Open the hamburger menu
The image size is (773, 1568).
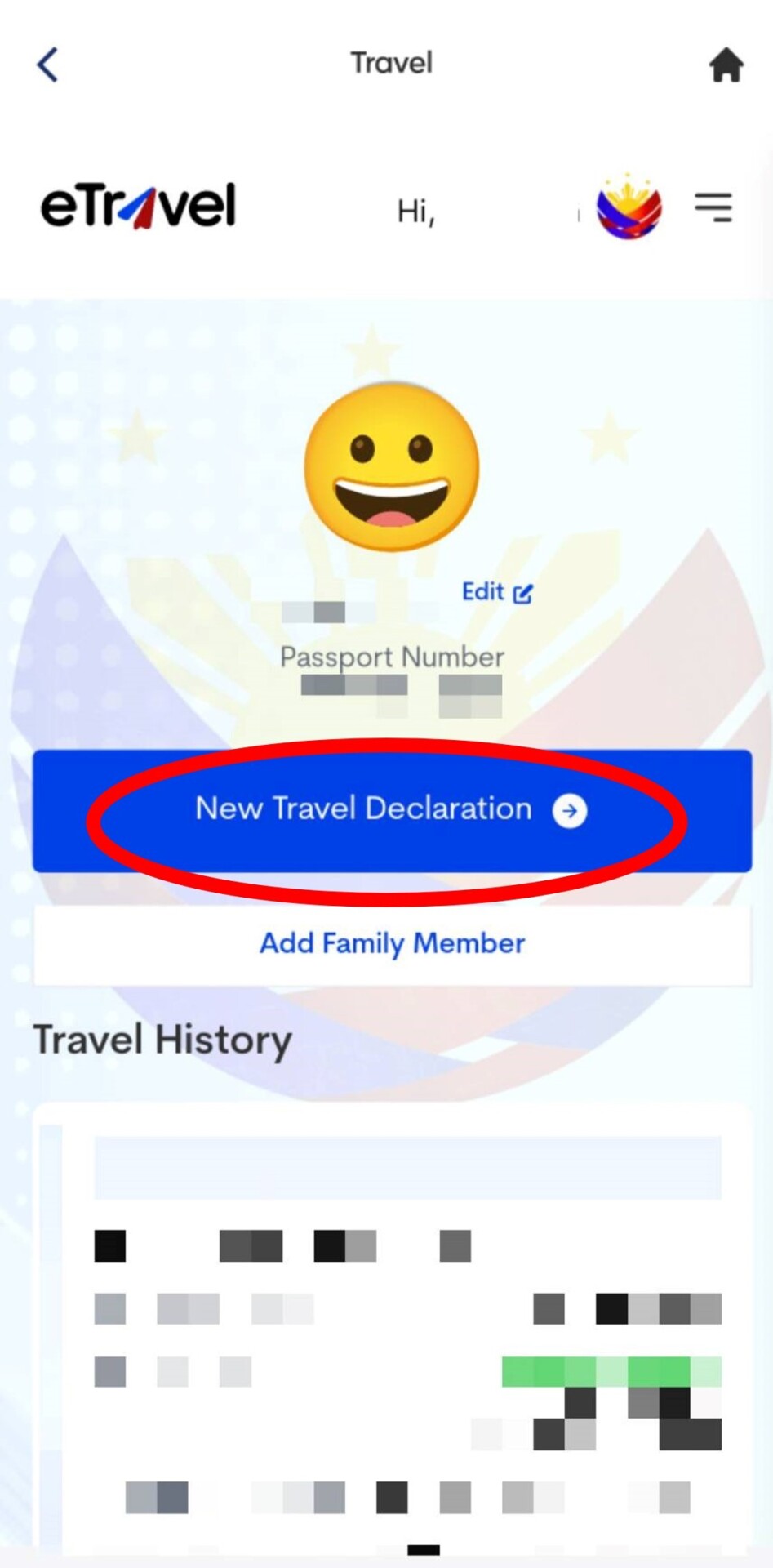tap(713, 207)
